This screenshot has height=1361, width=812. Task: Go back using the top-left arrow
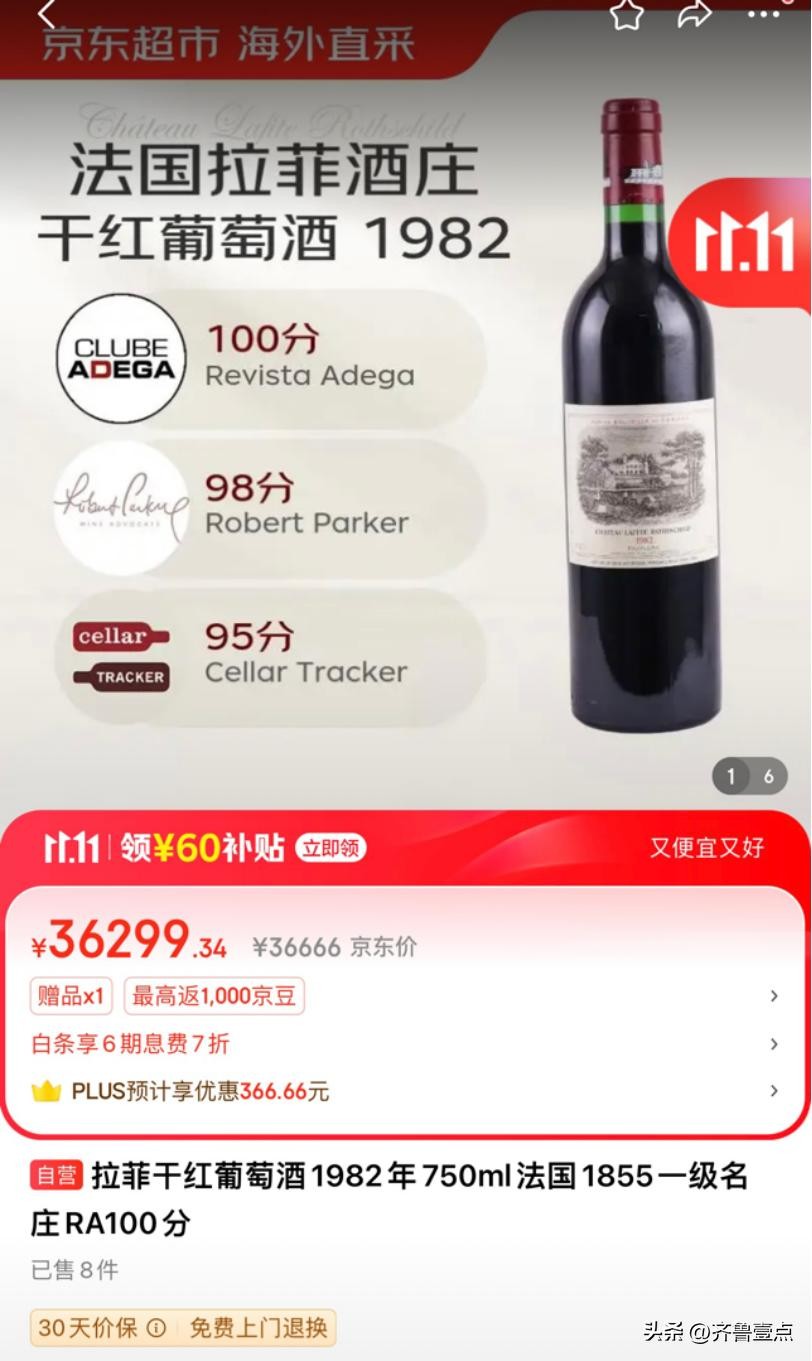pos(46,13)
